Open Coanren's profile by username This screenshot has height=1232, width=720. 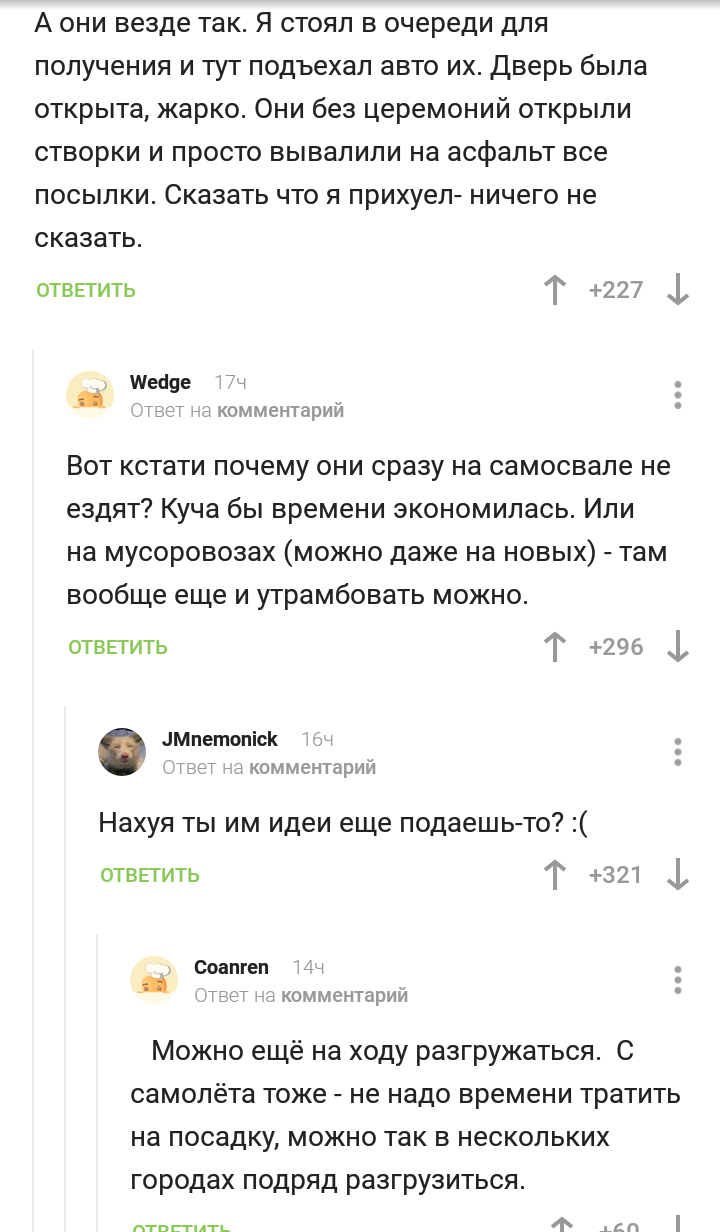click(231, 967)
